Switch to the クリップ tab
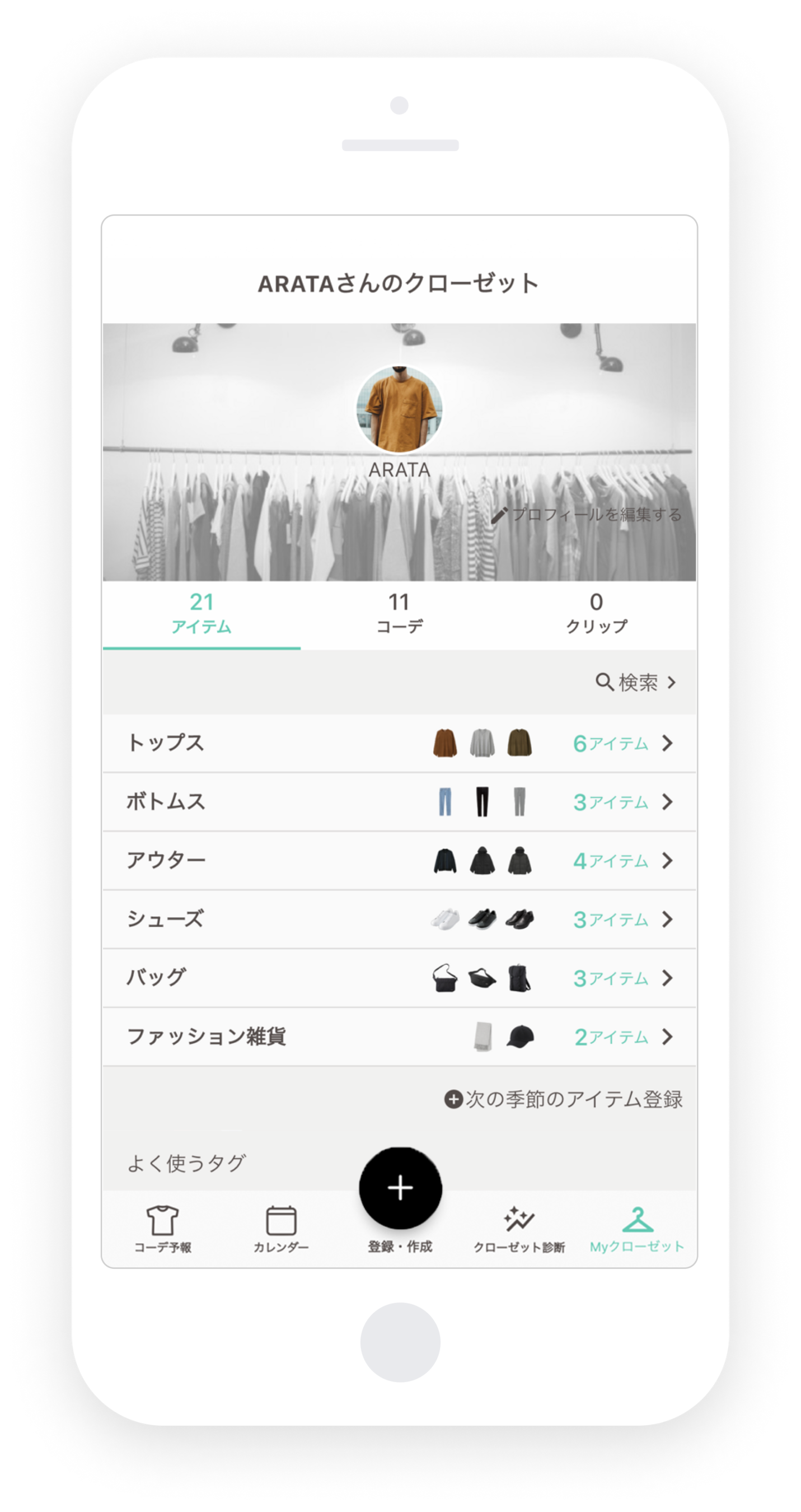The height and width of the screenshot is (1512, 801). click(x=596, y=613)
